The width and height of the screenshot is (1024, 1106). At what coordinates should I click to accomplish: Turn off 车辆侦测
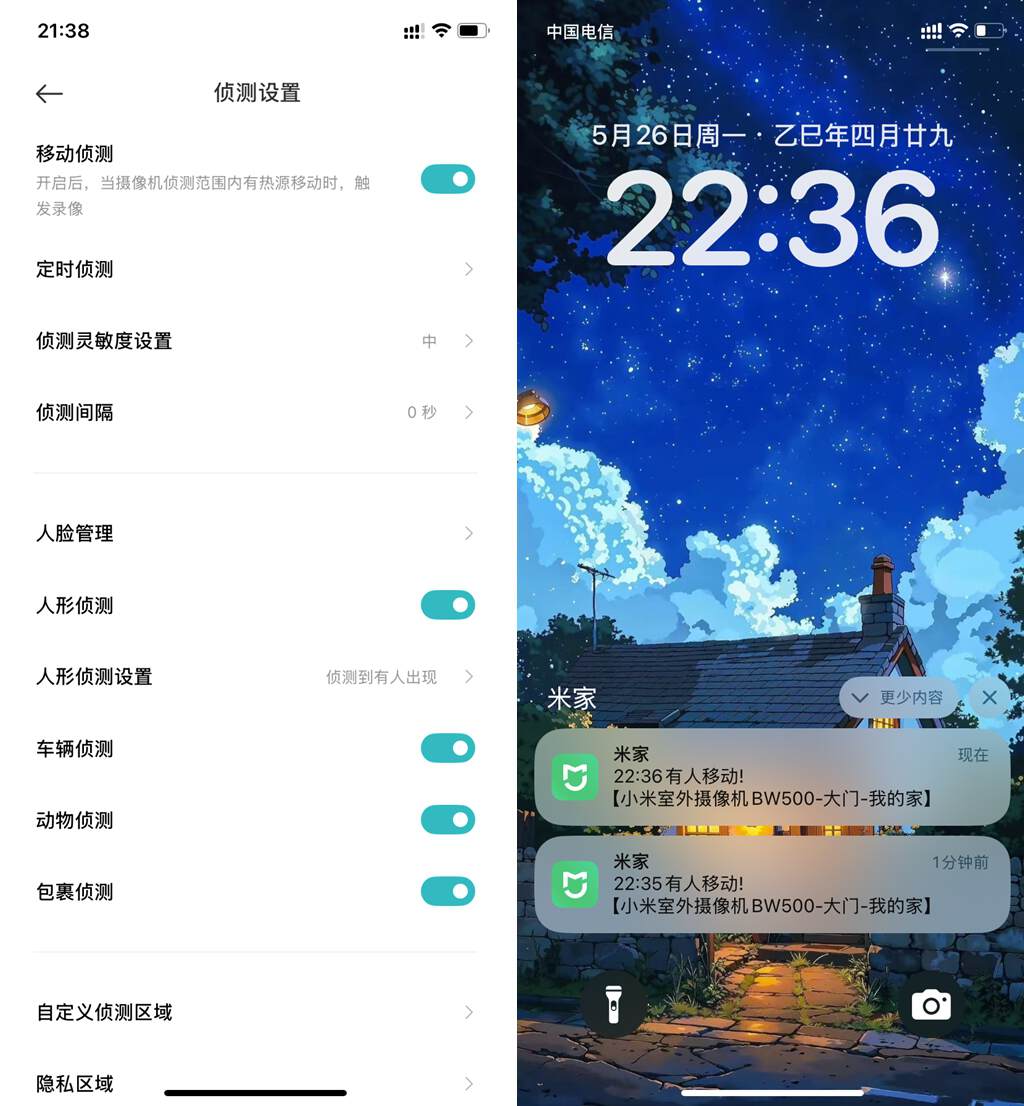447,748
